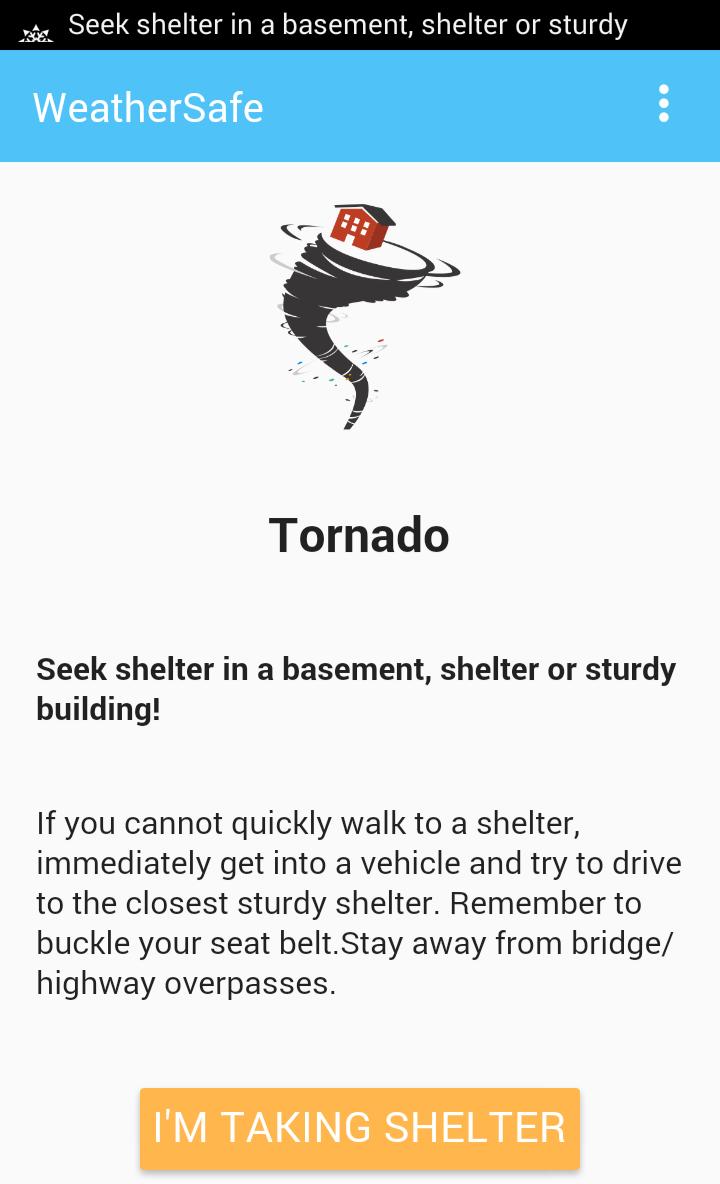The width and height of the screenshot is (720, 1184).
Task: Click the orange shelter confirmation button
Action: pyautogui.click(x=360, y=1128)
